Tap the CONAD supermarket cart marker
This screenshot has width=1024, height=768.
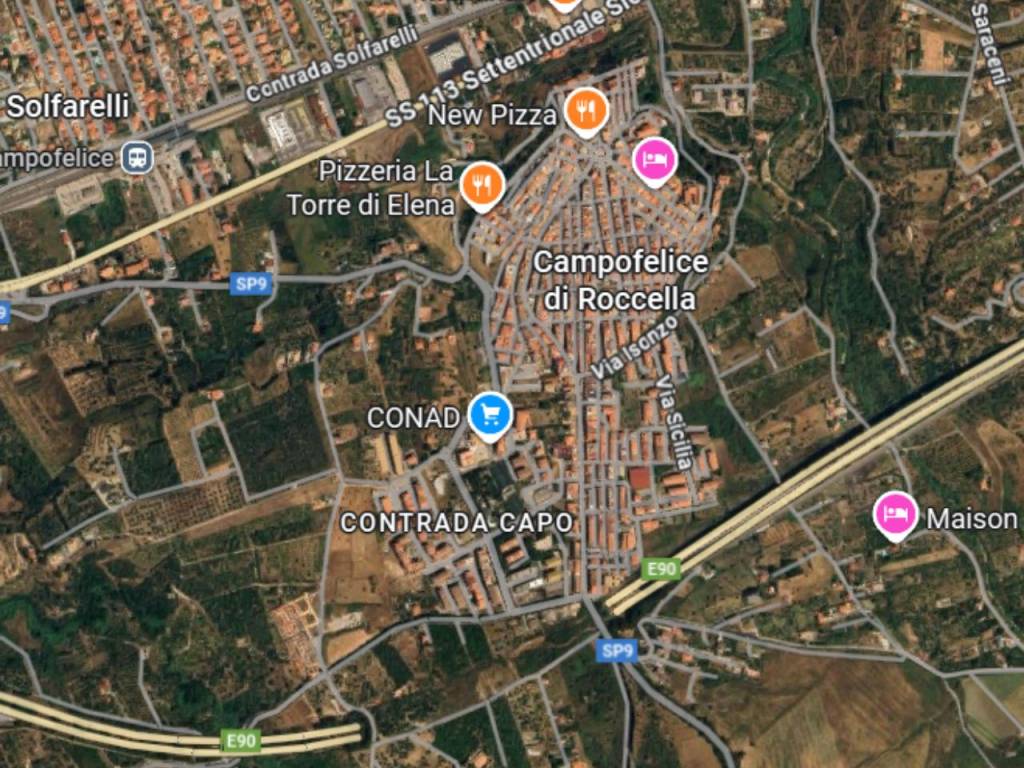490,414
